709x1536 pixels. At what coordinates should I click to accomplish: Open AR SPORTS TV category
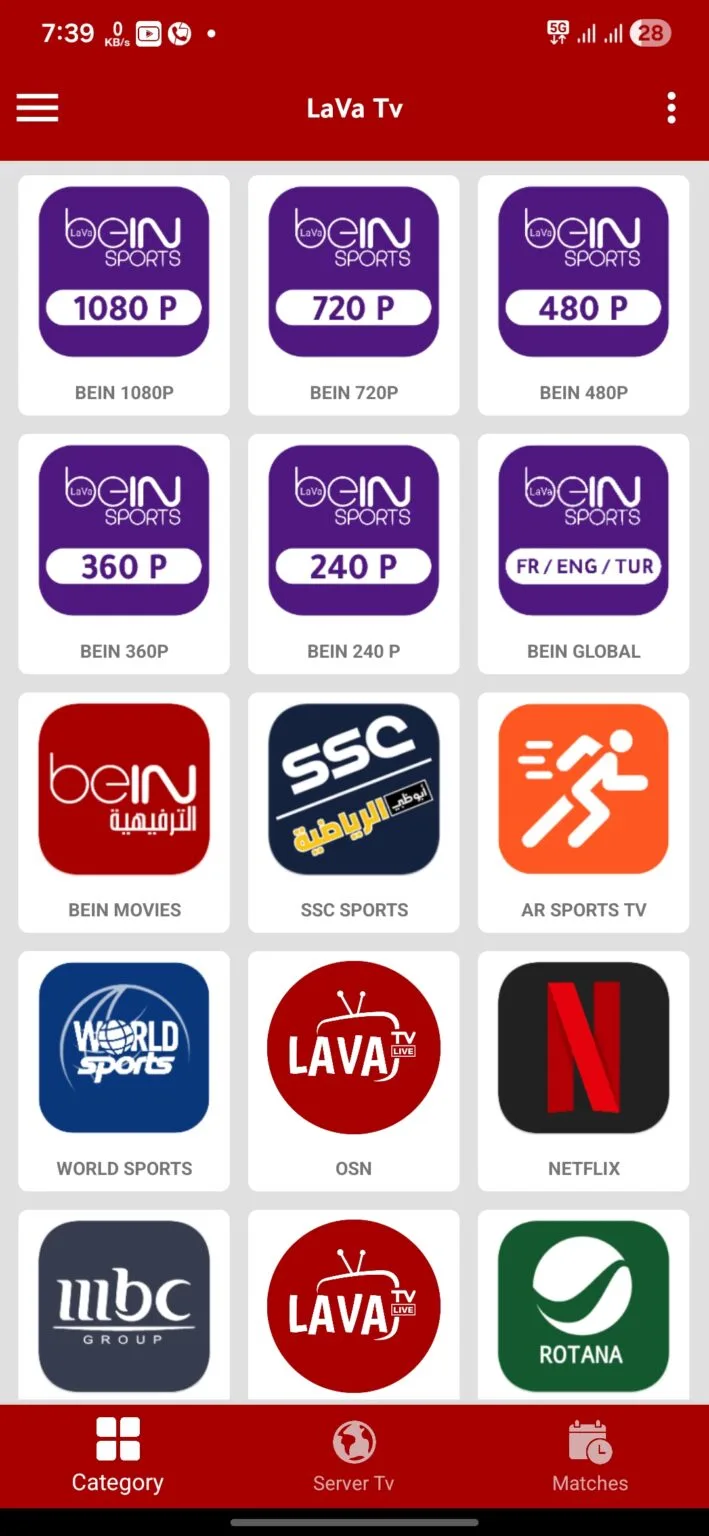pyautogui.click(x=584, y=811)
